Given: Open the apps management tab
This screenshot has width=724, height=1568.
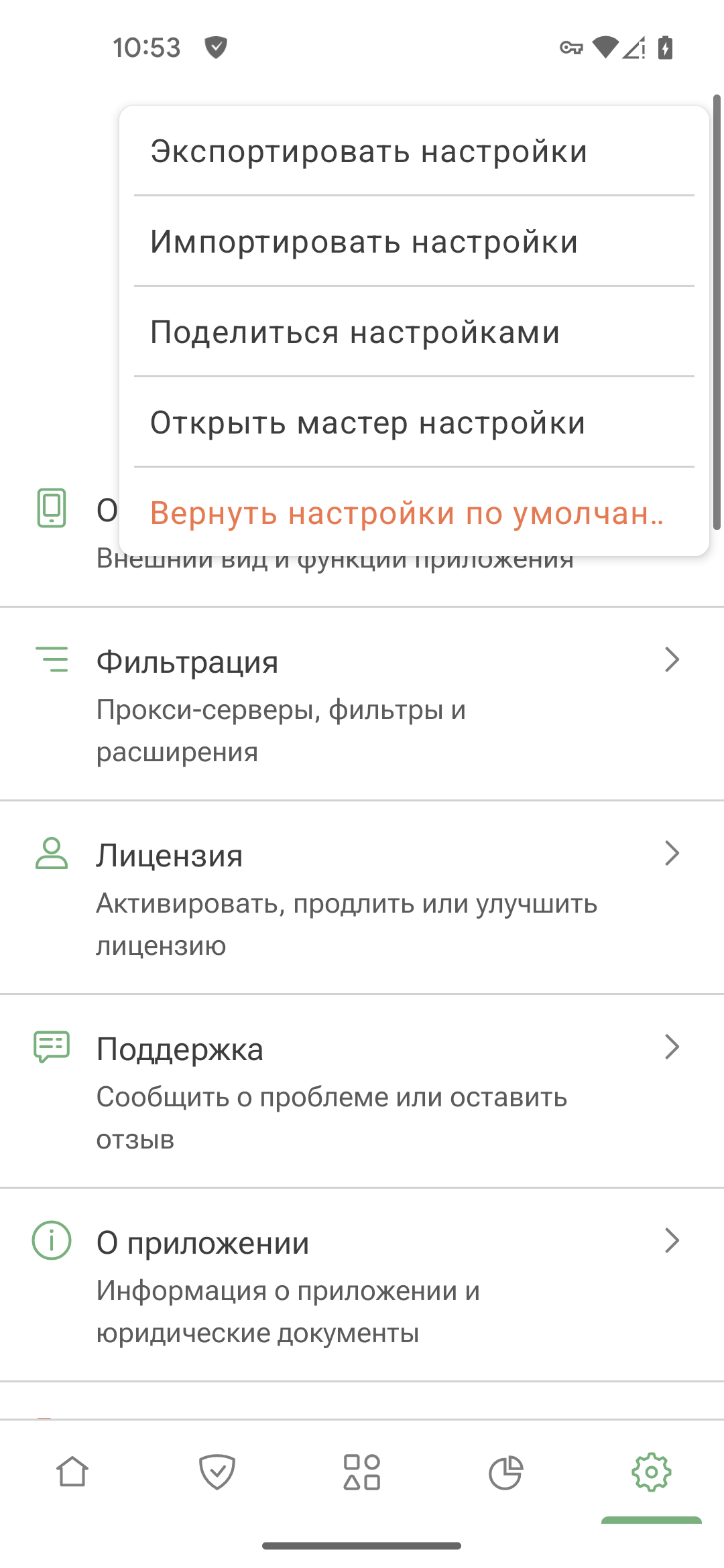Looking at the screenshot, I should (x=362, y=1472).
